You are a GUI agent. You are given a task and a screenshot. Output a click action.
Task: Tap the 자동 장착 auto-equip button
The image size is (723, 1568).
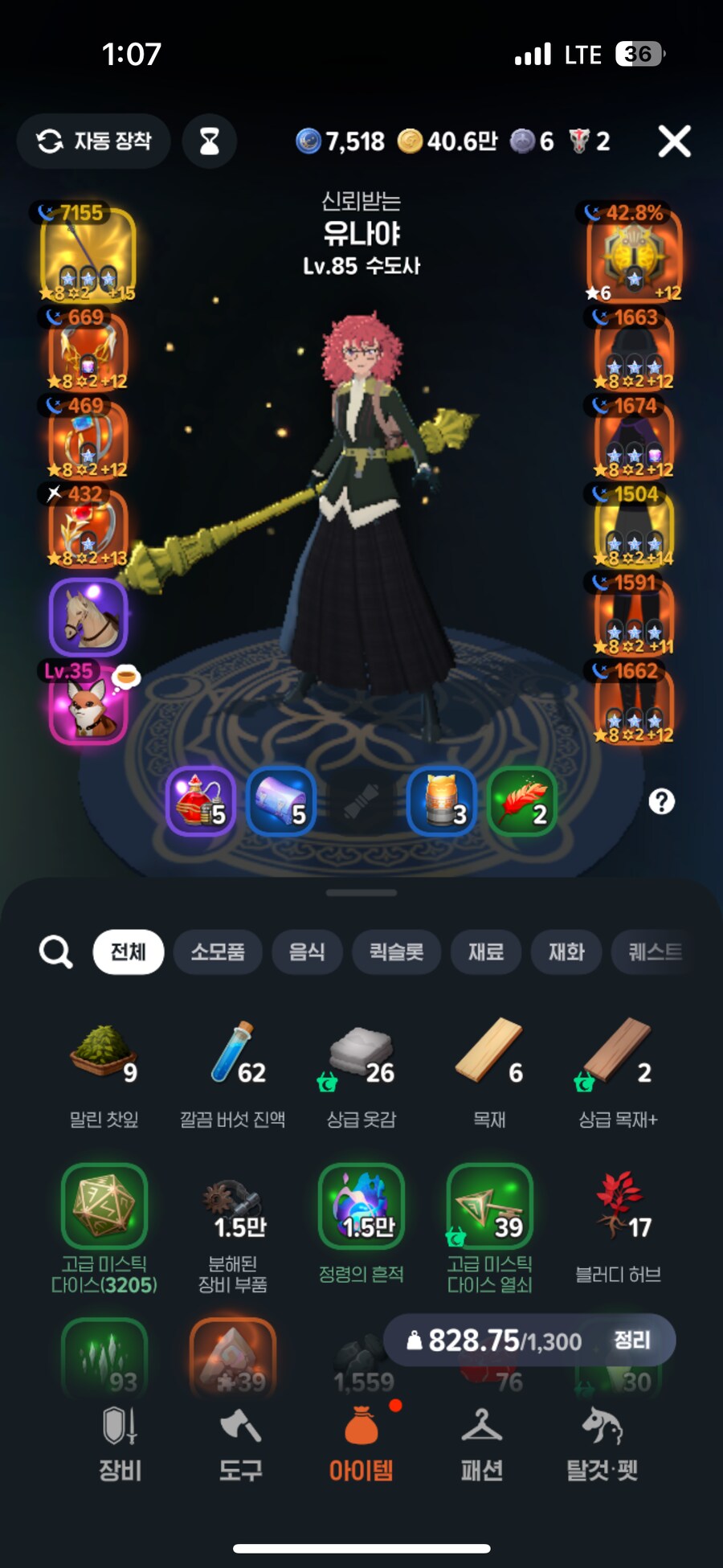tap(94, 141)
